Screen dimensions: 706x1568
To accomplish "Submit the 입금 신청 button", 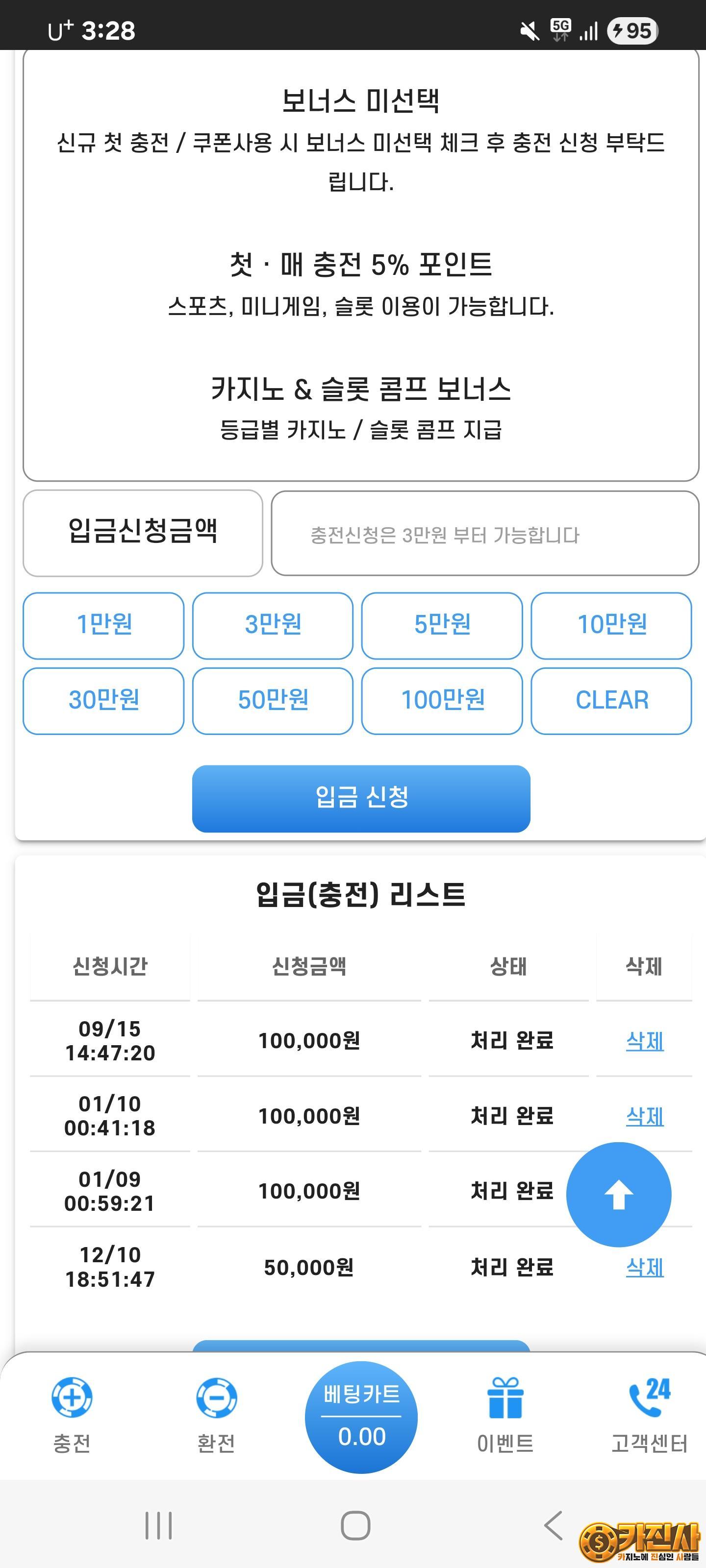I will click(x=361, y=798).
